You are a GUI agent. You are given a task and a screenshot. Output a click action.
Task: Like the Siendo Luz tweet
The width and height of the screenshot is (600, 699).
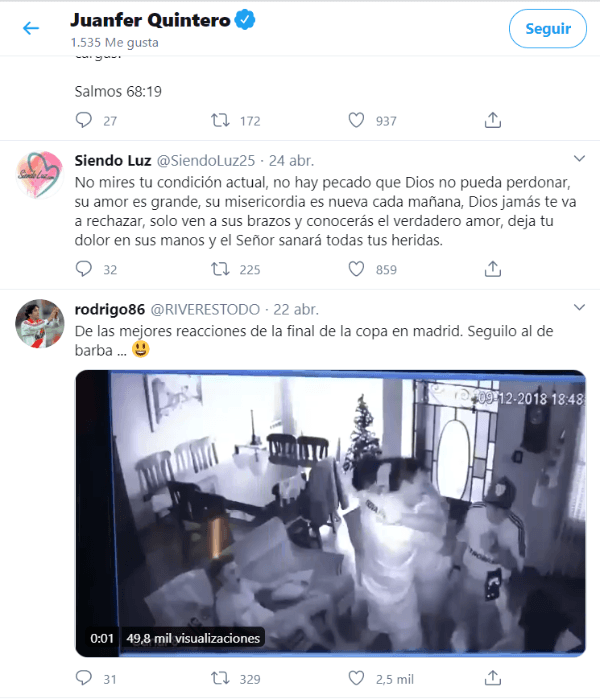click(356, 269)
